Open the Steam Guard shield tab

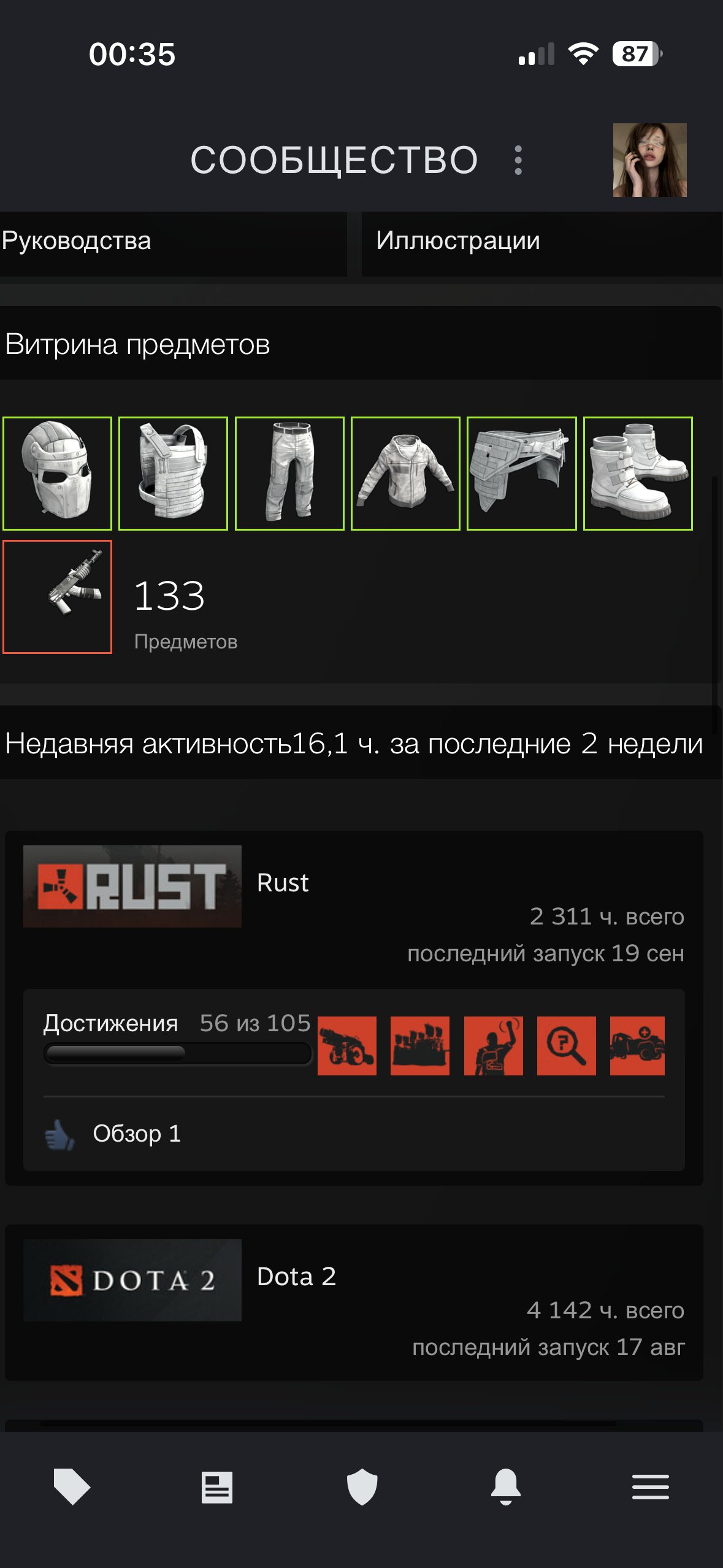pyautogui.click(x=362, y=1487)
